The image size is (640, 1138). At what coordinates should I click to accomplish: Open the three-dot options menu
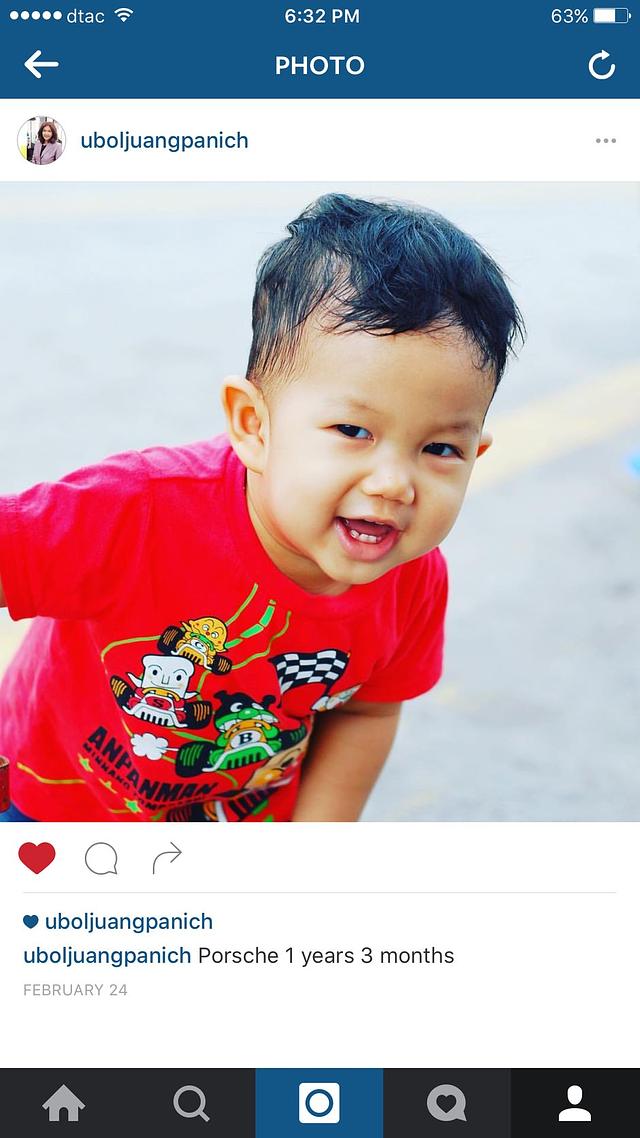[x=605, y=141]
